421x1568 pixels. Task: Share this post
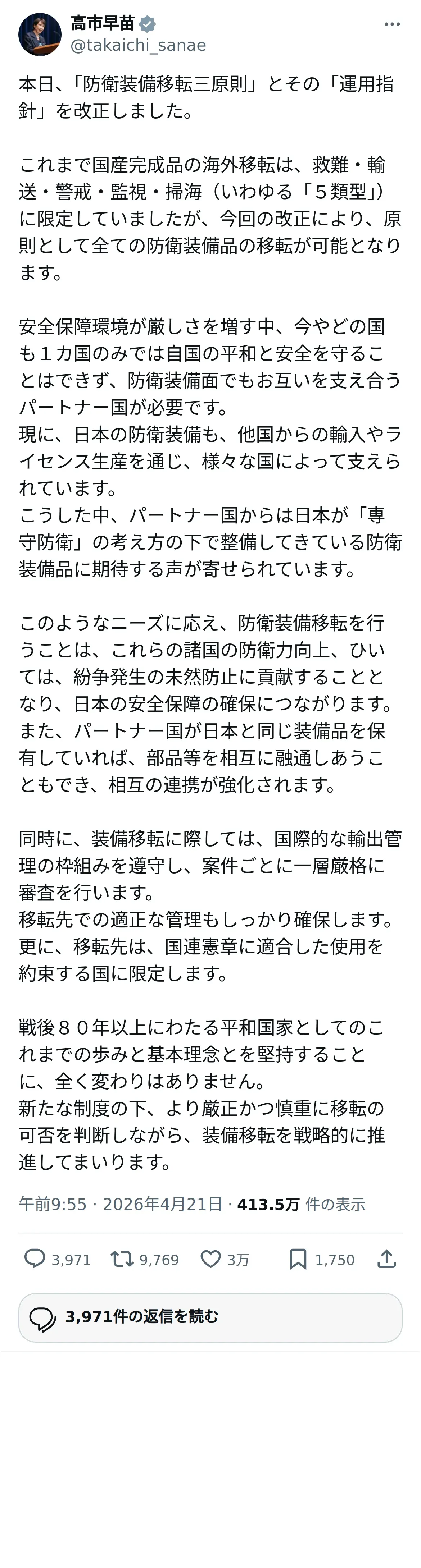[x=387, y=1259]
